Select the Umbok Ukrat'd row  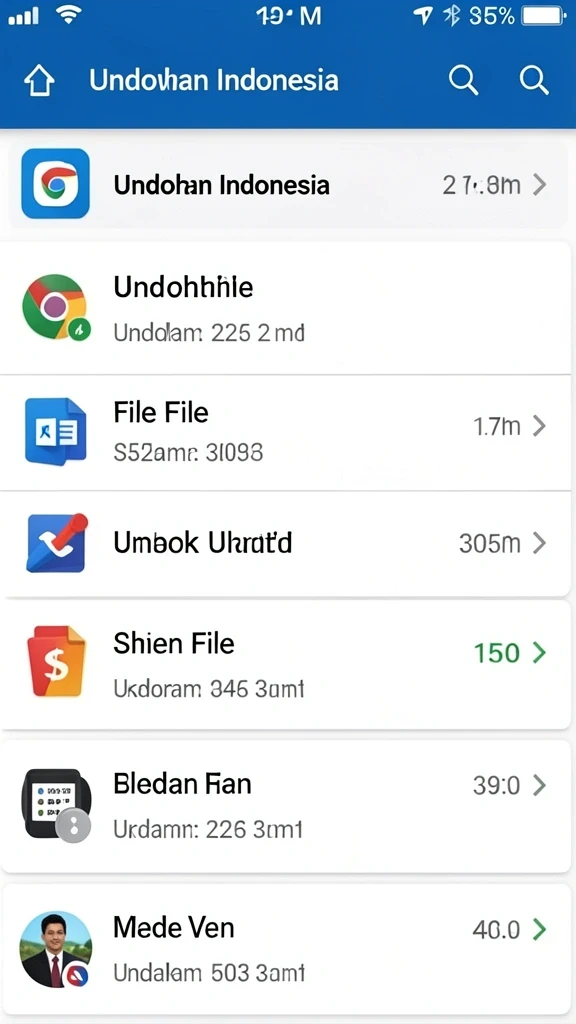coord(286,543)
